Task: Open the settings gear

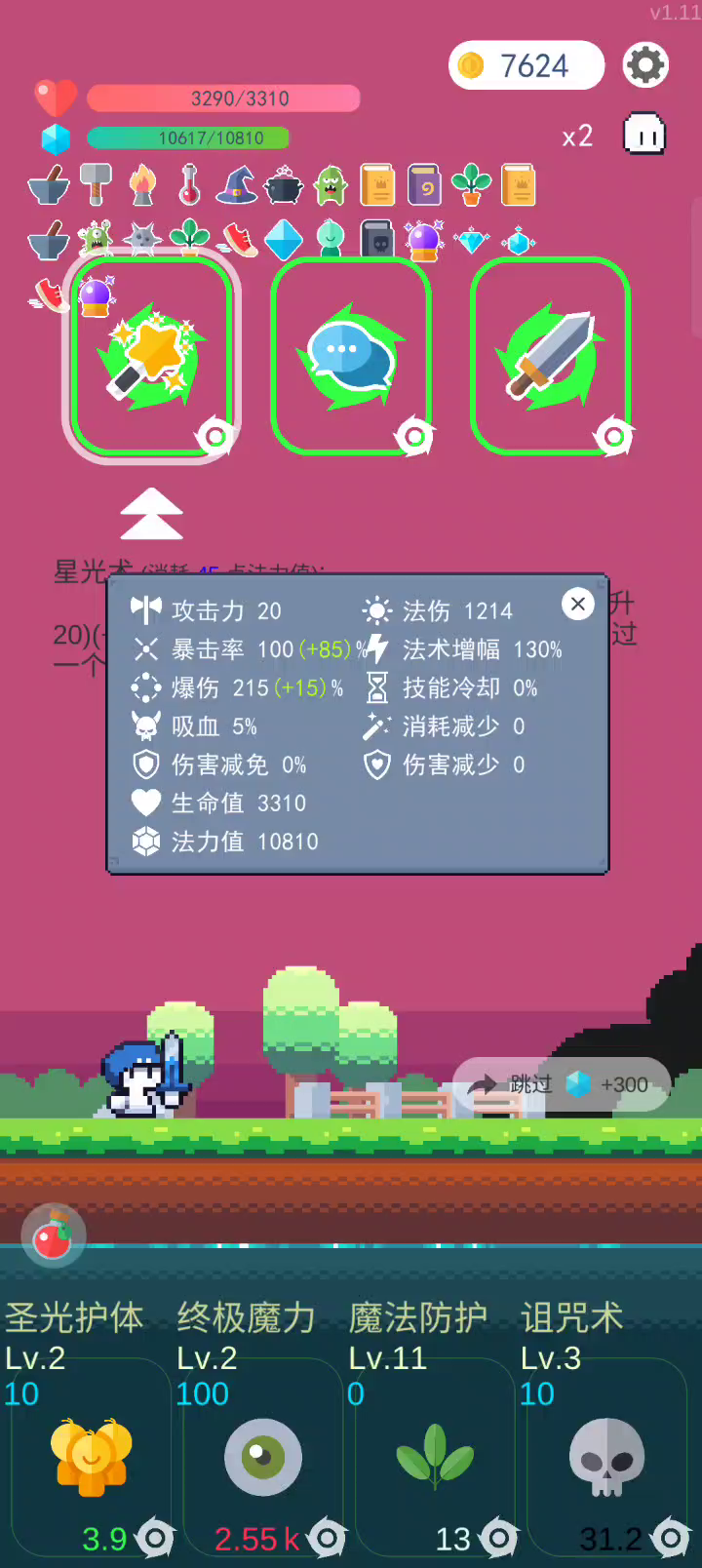Action: [x=645, y=65]
